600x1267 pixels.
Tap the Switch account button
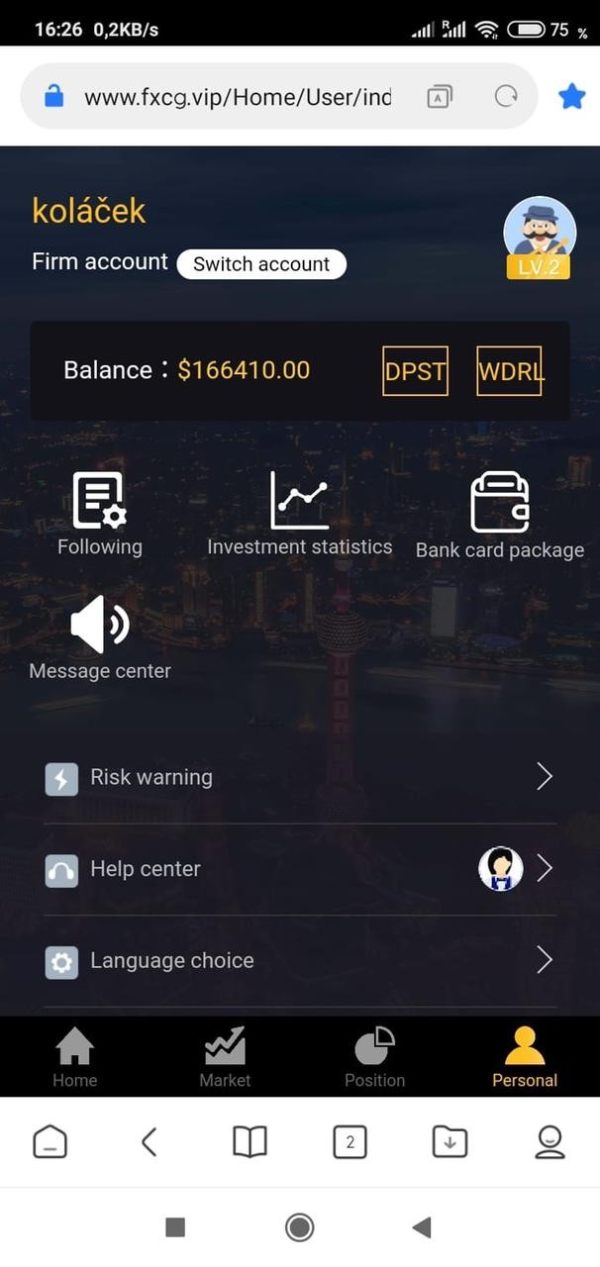point(261,264)
